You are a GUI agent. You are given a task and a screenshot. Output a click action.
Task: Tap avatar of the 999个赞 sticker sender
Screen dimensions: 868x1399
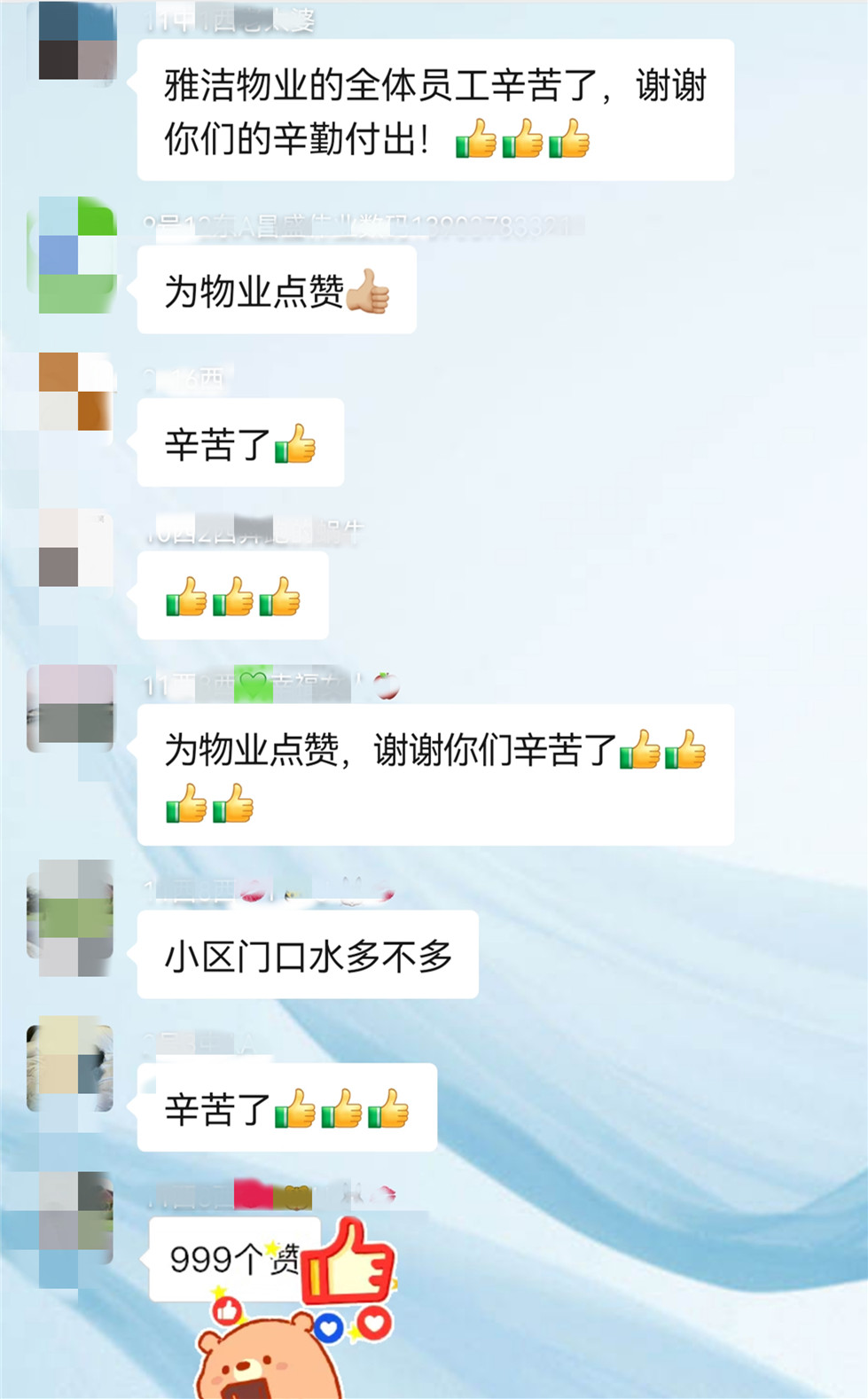pyautogui.click(x=76, y=1216)
